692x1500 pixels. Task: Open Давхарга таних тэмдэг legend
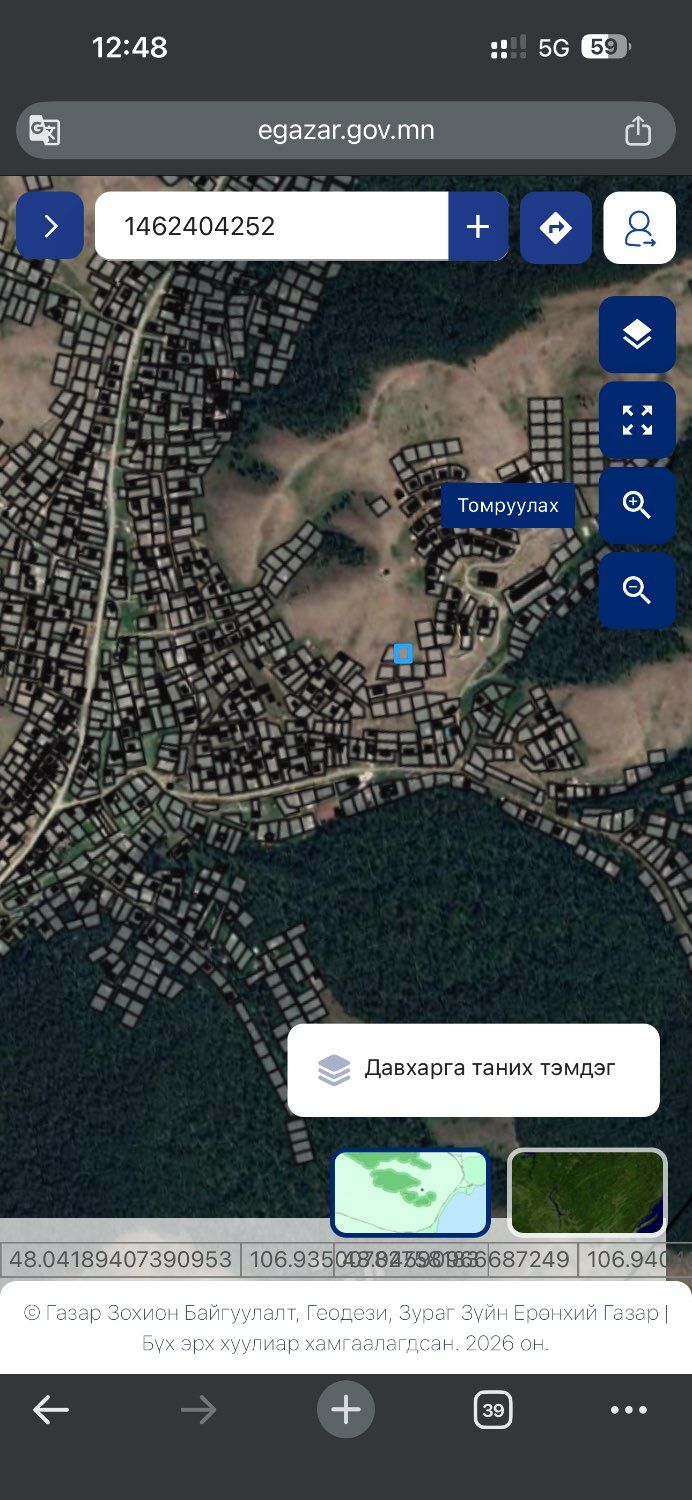(473, 1069)
